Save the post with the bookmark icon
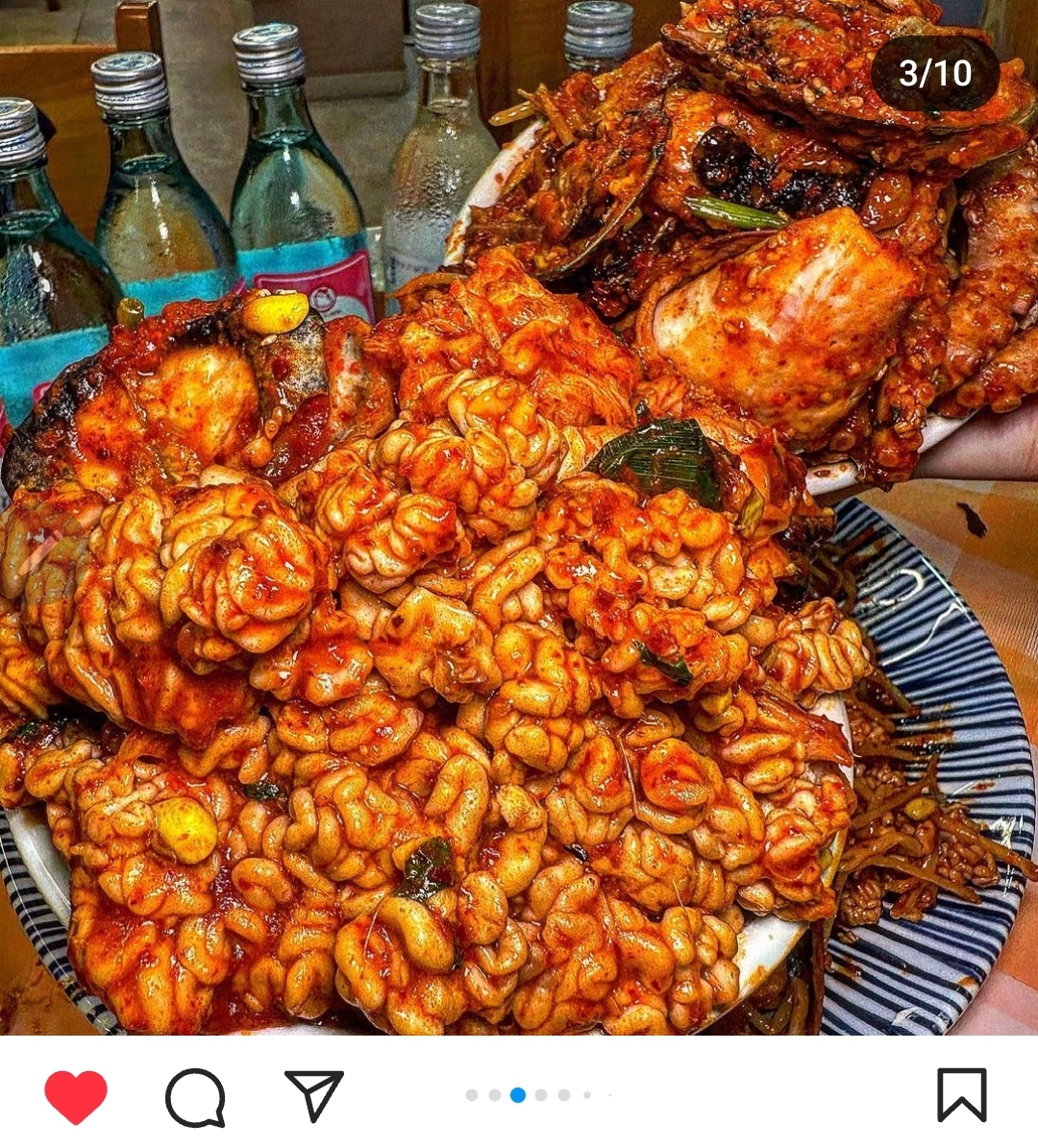This screenshot has width=1038, height=1148. [961, 1095]
